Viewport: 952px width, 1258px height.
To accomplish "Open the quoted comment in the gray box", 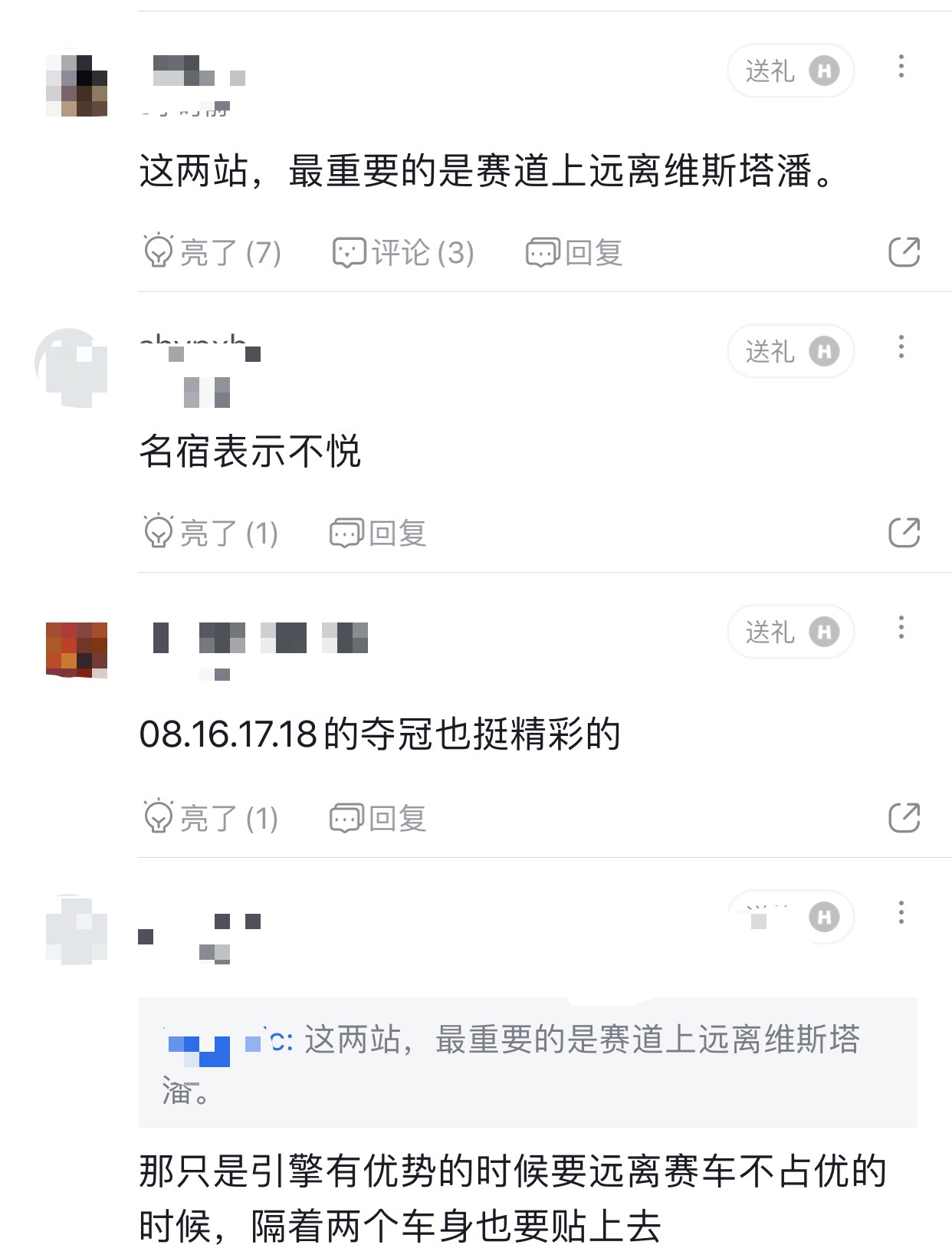I will pyautogui.click(x=527, y=1063).
